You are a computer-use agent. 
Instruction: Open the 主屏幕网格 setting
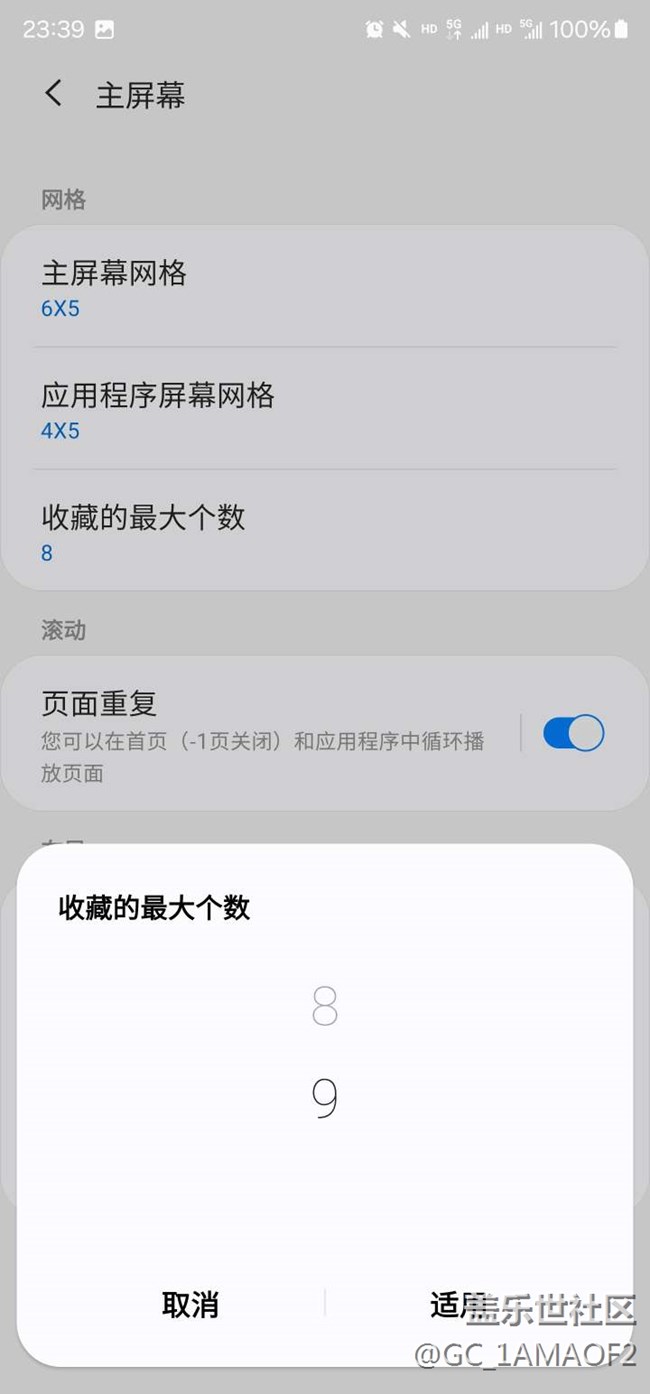[x=324, y=288]
